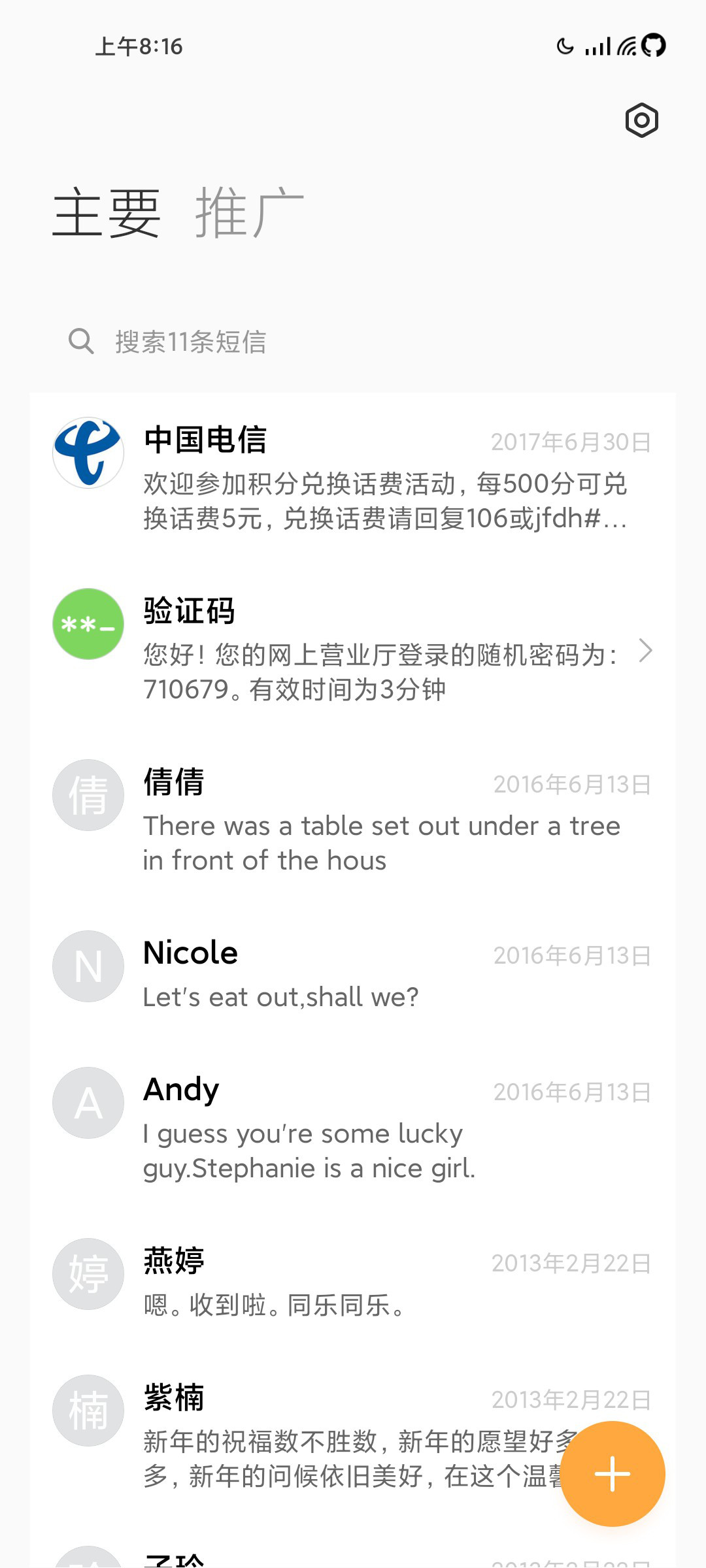This screenshot has width=706, height=1568.
Task: Switch to the 推广 tab
Action: tap(250, 213)
